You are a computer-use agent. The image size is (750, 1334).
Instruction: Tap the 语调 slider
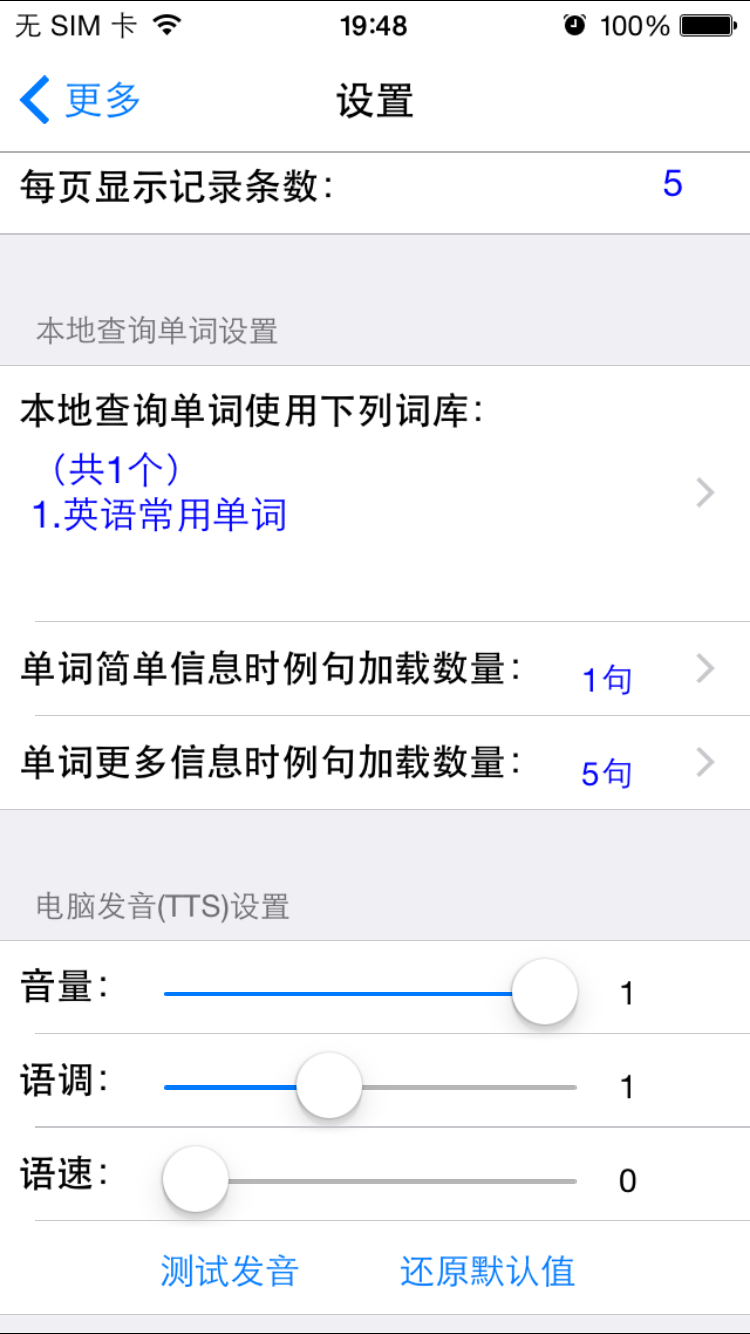[x=370, y=1086]
